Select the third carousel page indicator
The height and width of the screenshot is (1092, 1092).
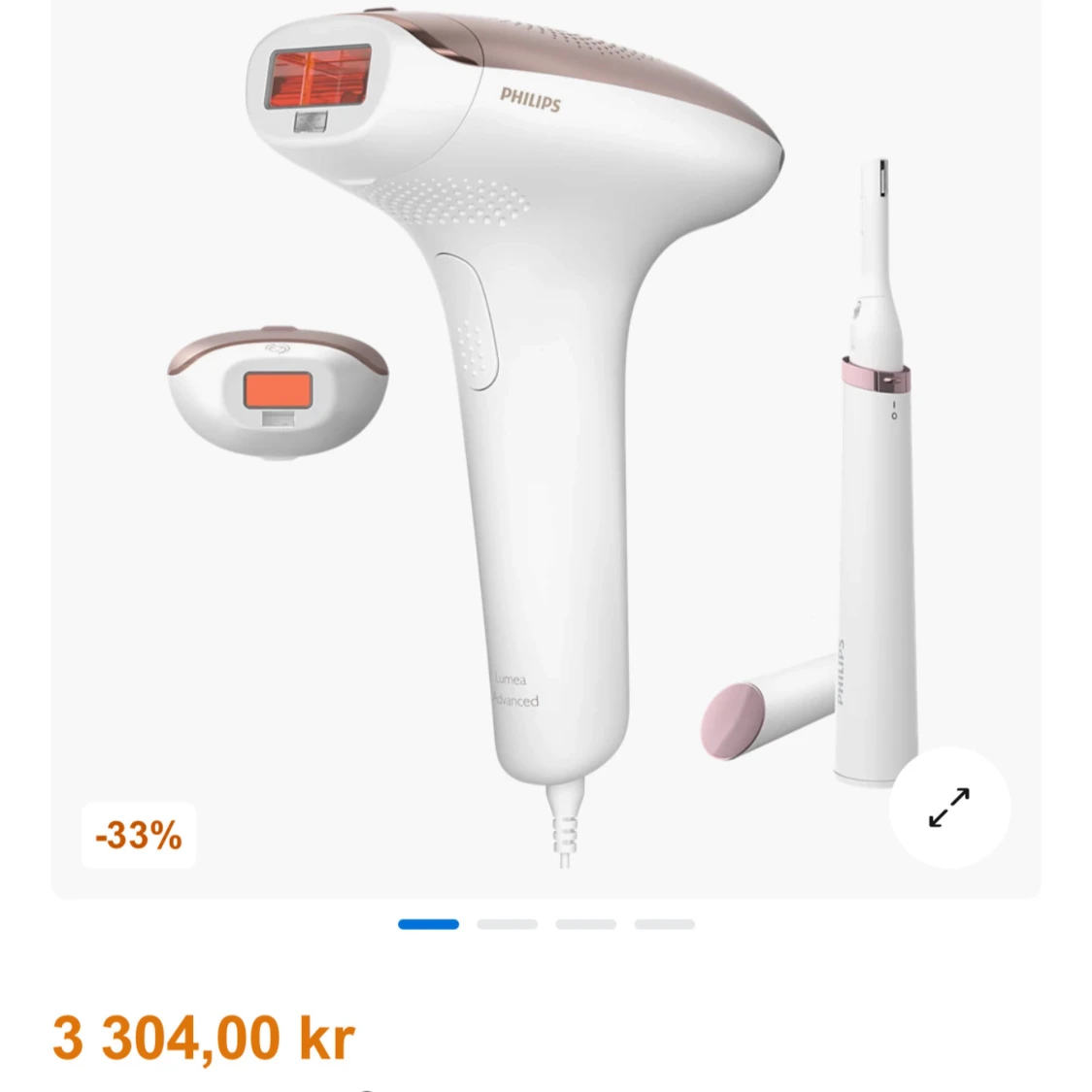pos(585,924)
